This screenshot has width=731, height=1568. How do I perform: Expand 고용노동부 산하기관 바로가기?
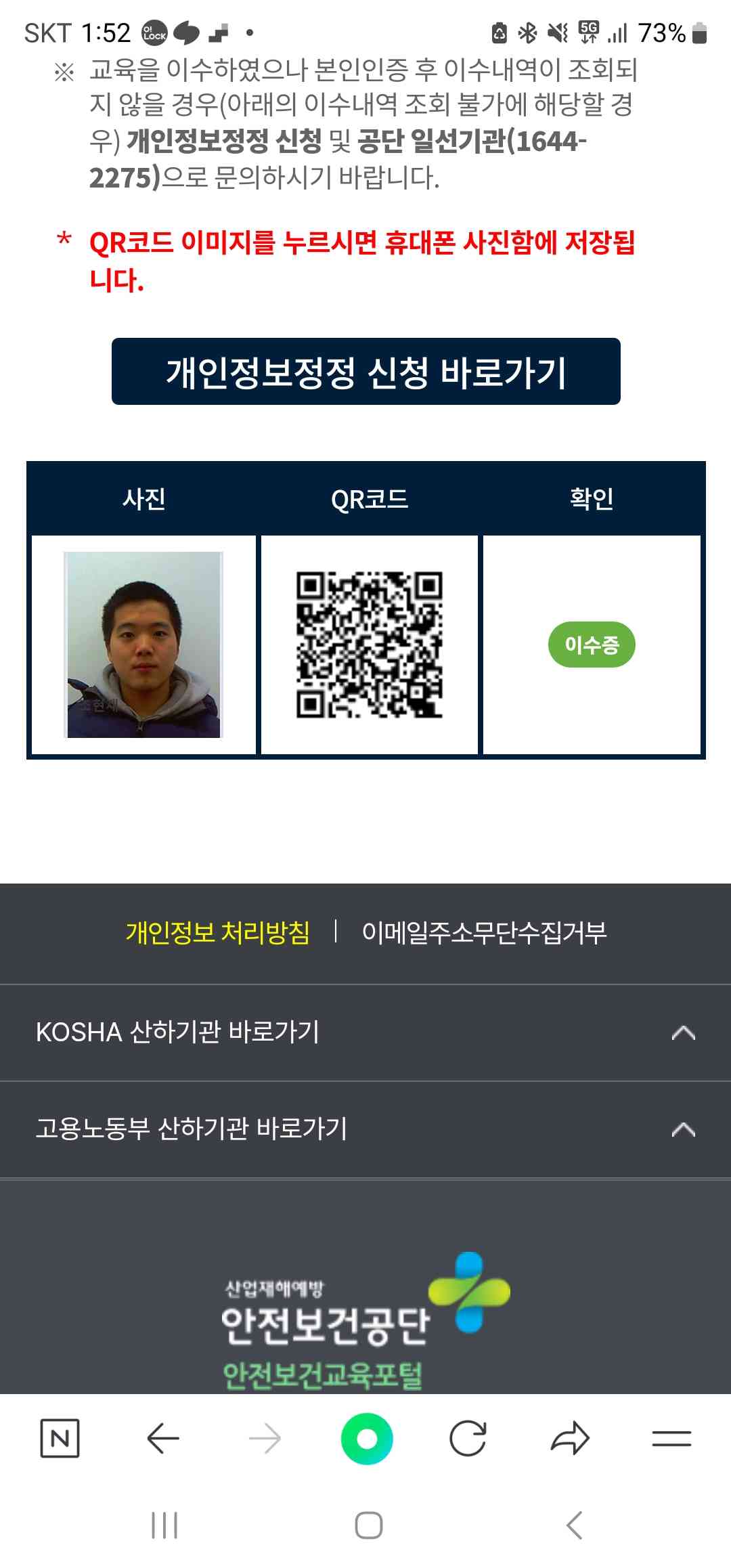[365, 1129]
